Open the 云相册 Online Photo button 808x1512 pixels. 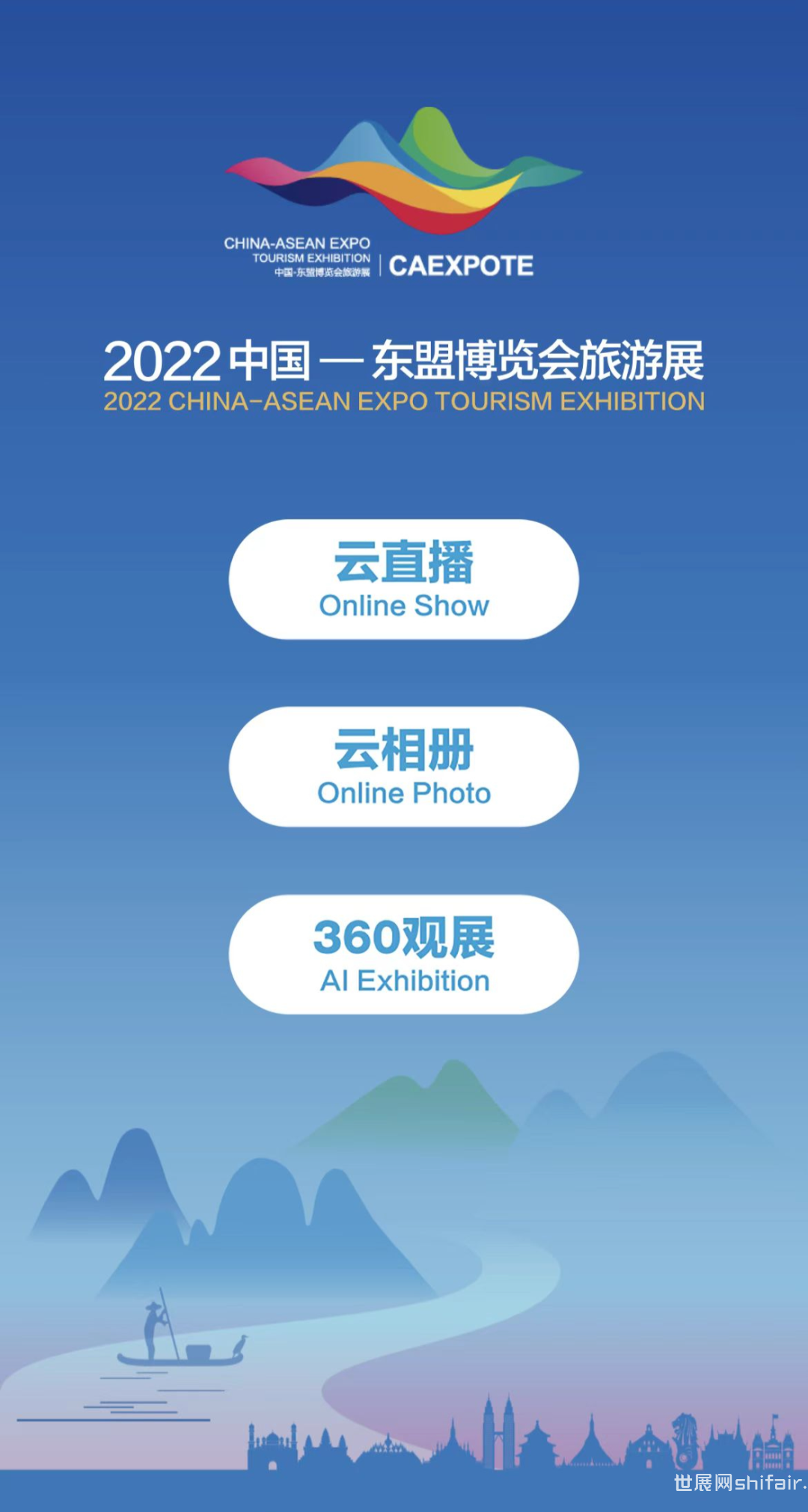404,767
